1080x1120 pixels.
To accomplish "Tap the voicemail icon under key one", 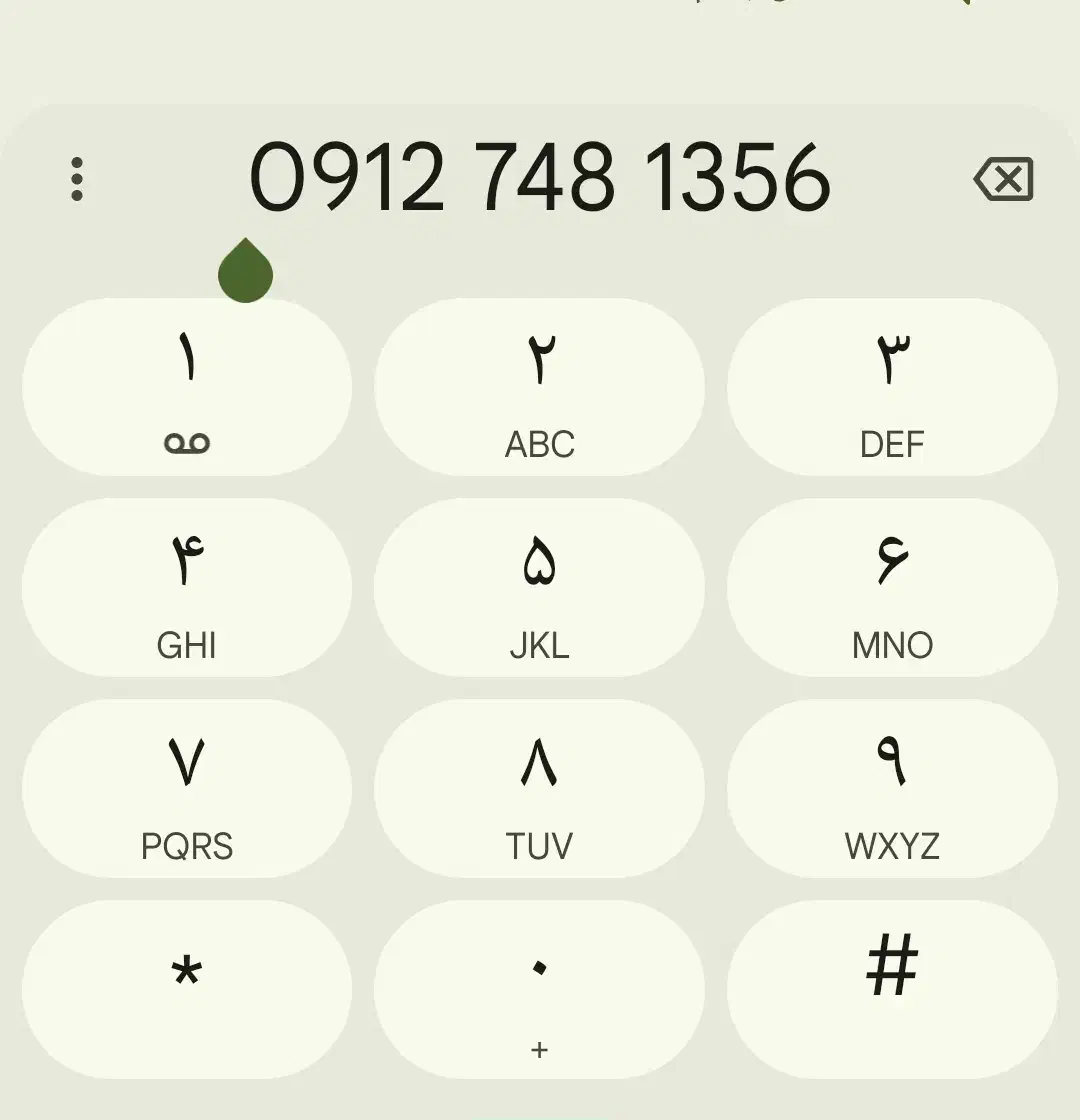I will [186, 440].
